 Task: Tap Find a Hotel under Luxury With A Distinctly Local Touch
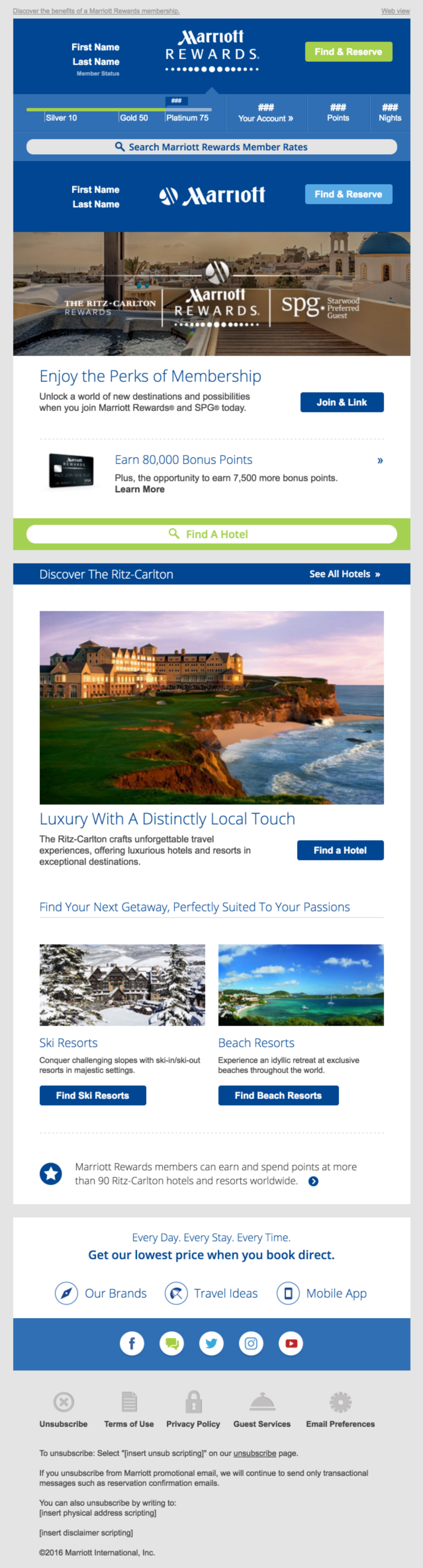pyautogui.click(x=340, y=850)
